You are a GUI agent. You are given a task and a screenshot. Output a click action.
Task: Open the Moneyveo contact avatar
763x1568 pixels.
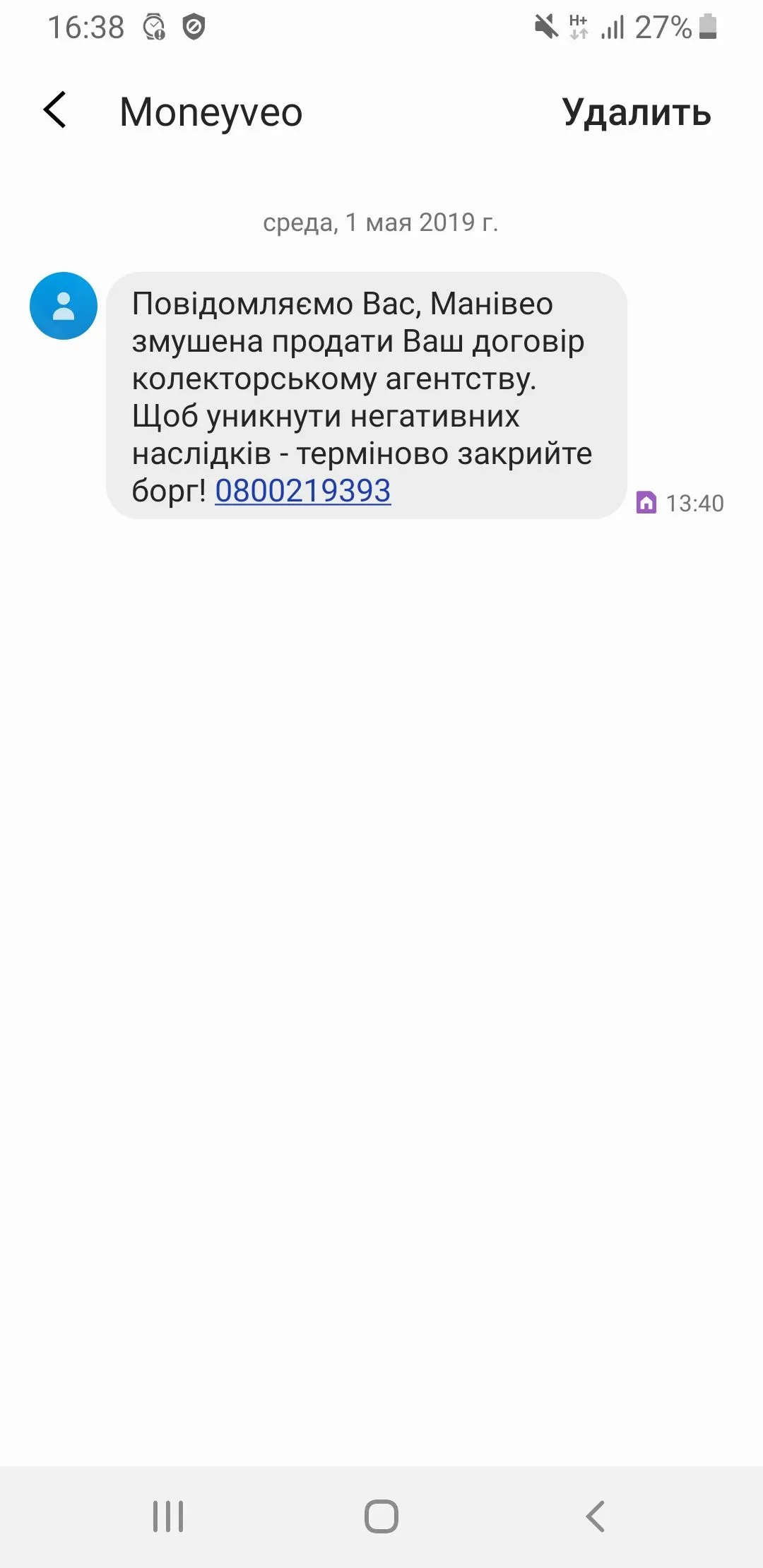coord(64,306)
